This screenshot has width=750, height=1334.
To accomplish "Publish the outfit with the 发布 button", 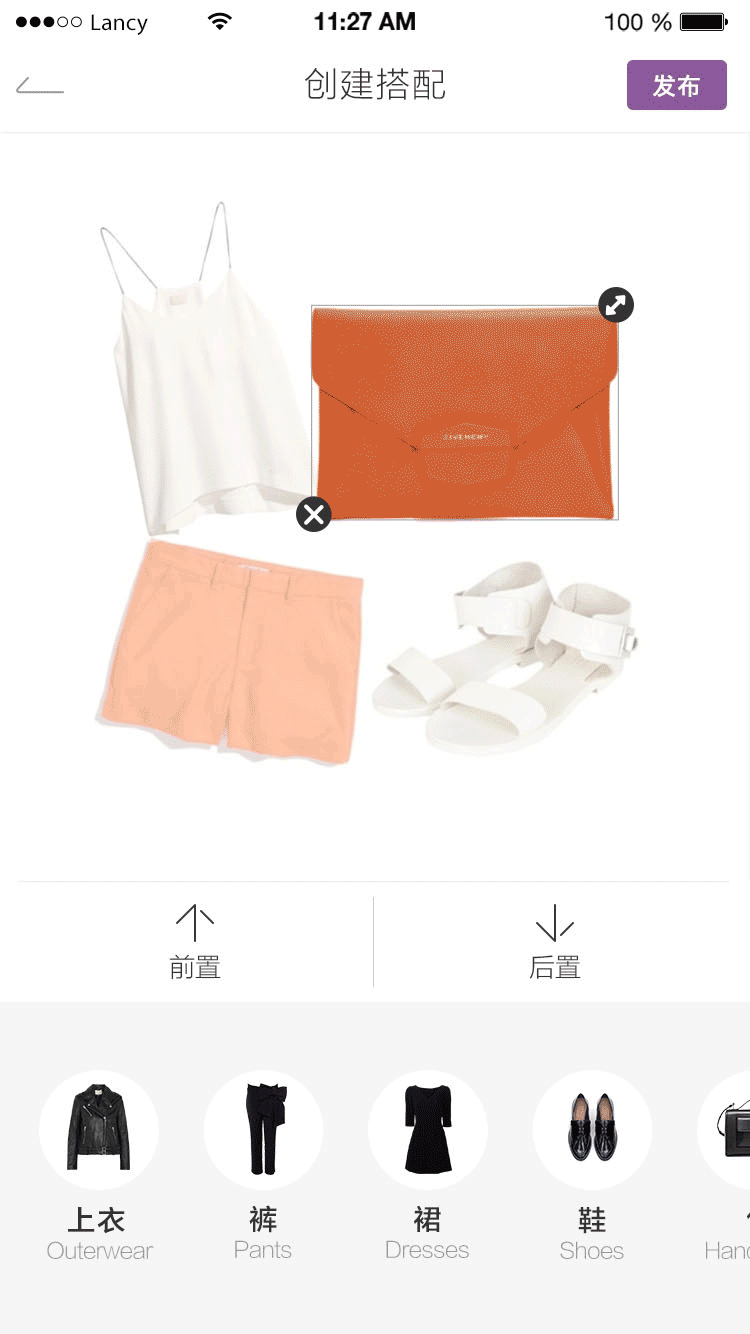I will (677, 85).
